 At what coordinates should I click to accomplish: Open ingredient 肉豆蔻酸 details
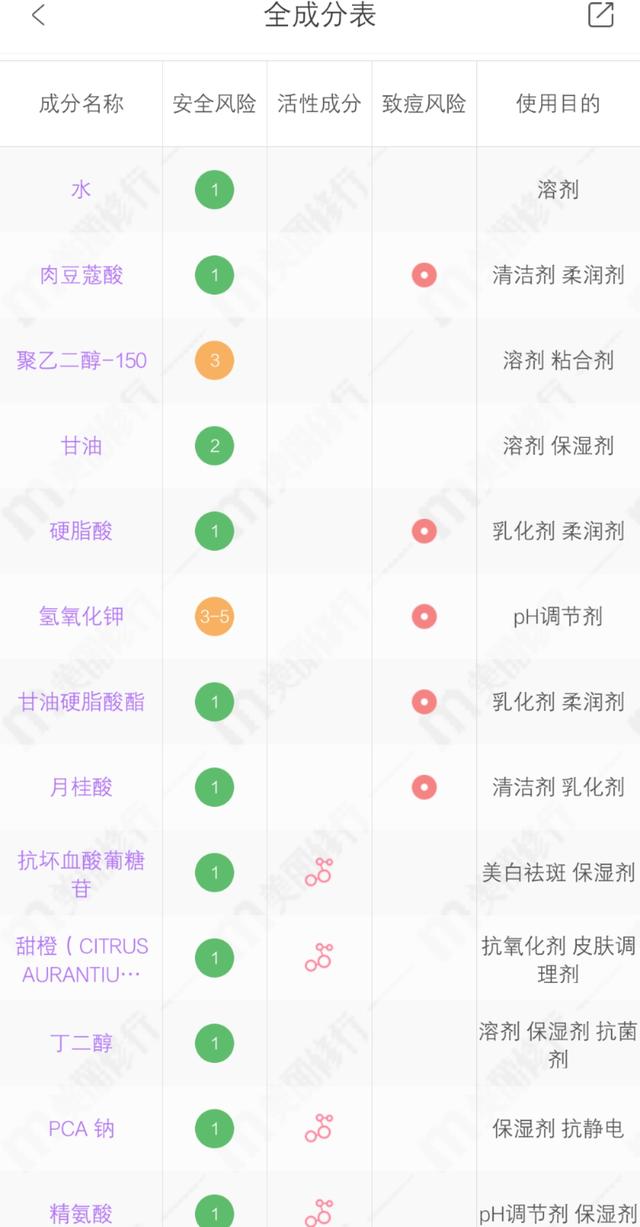(81, 275)
